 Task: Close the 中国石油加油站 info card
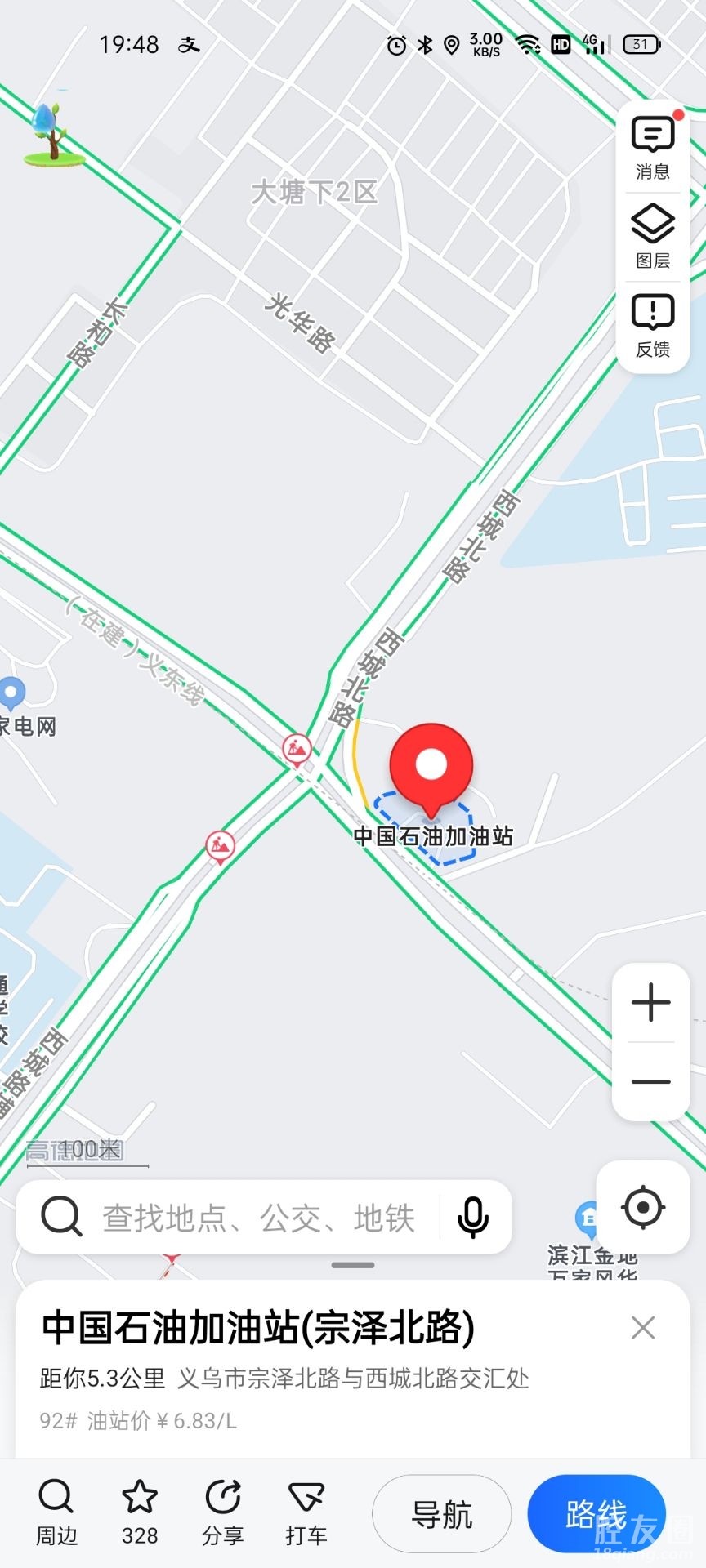[x=643, y=1328]
